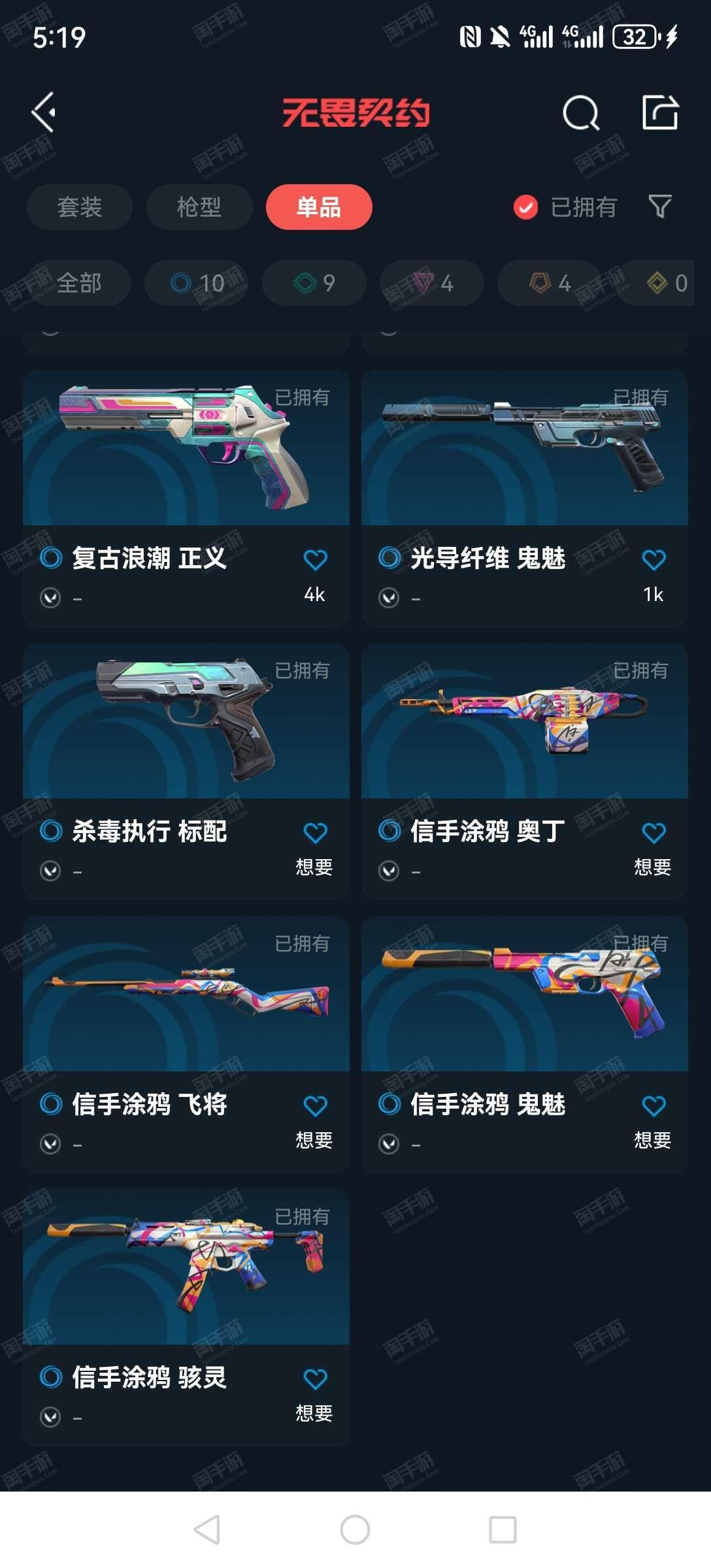
Task: Switch to the 套装 tab
Action: click(80, 207)
